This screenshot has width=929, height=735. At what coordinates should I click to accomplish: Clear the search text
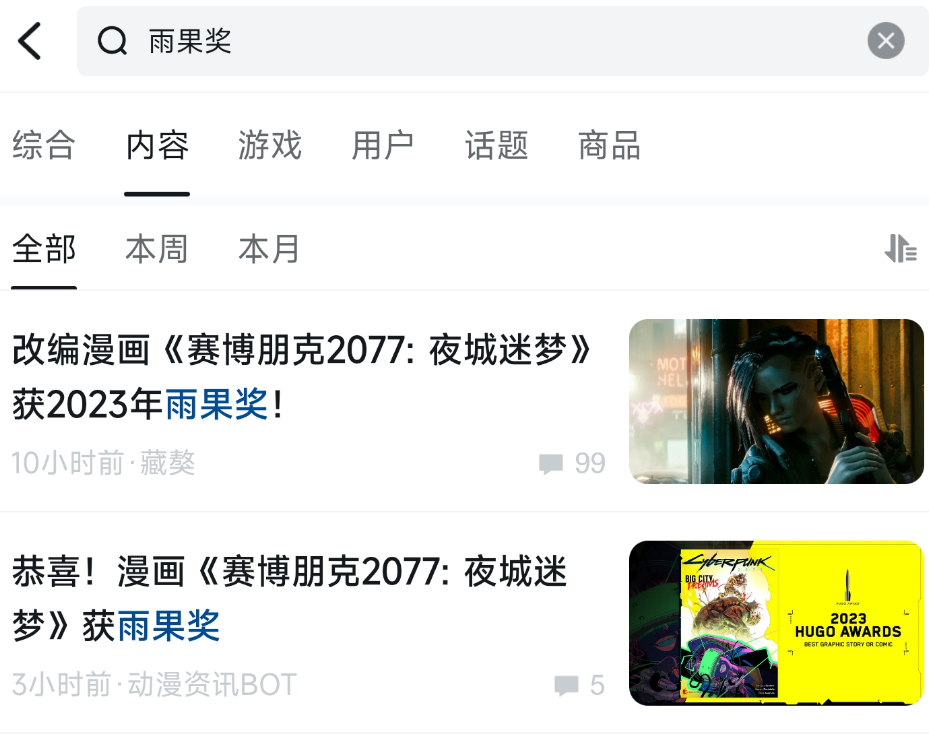point(885,41)
